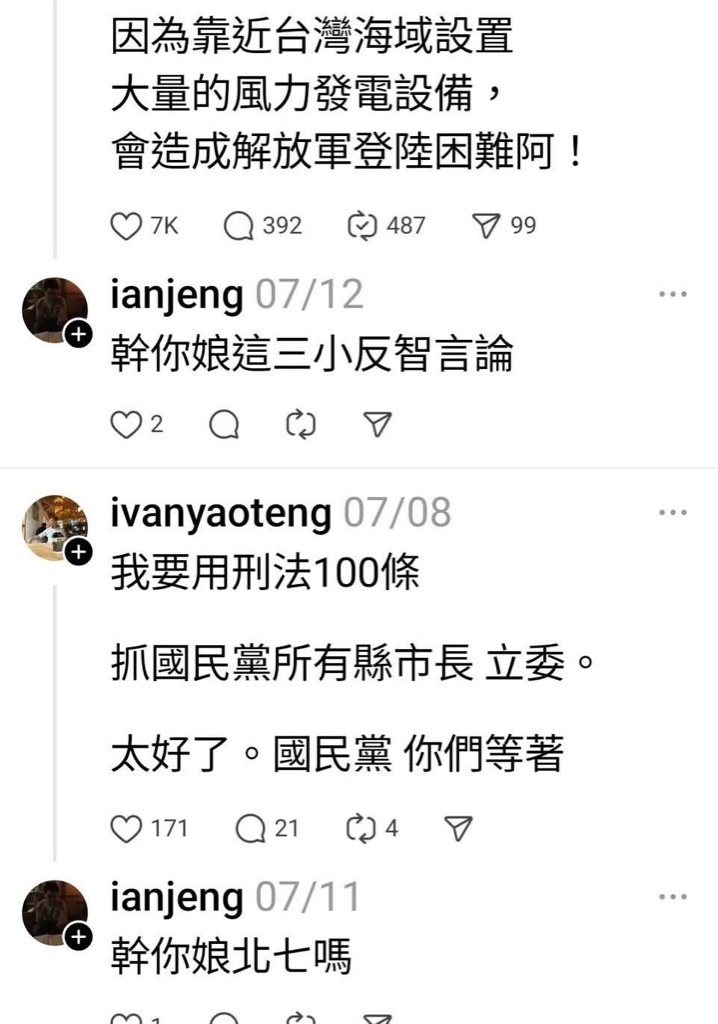
Task: Share ivanyaoteng's post
Action: 456,828
